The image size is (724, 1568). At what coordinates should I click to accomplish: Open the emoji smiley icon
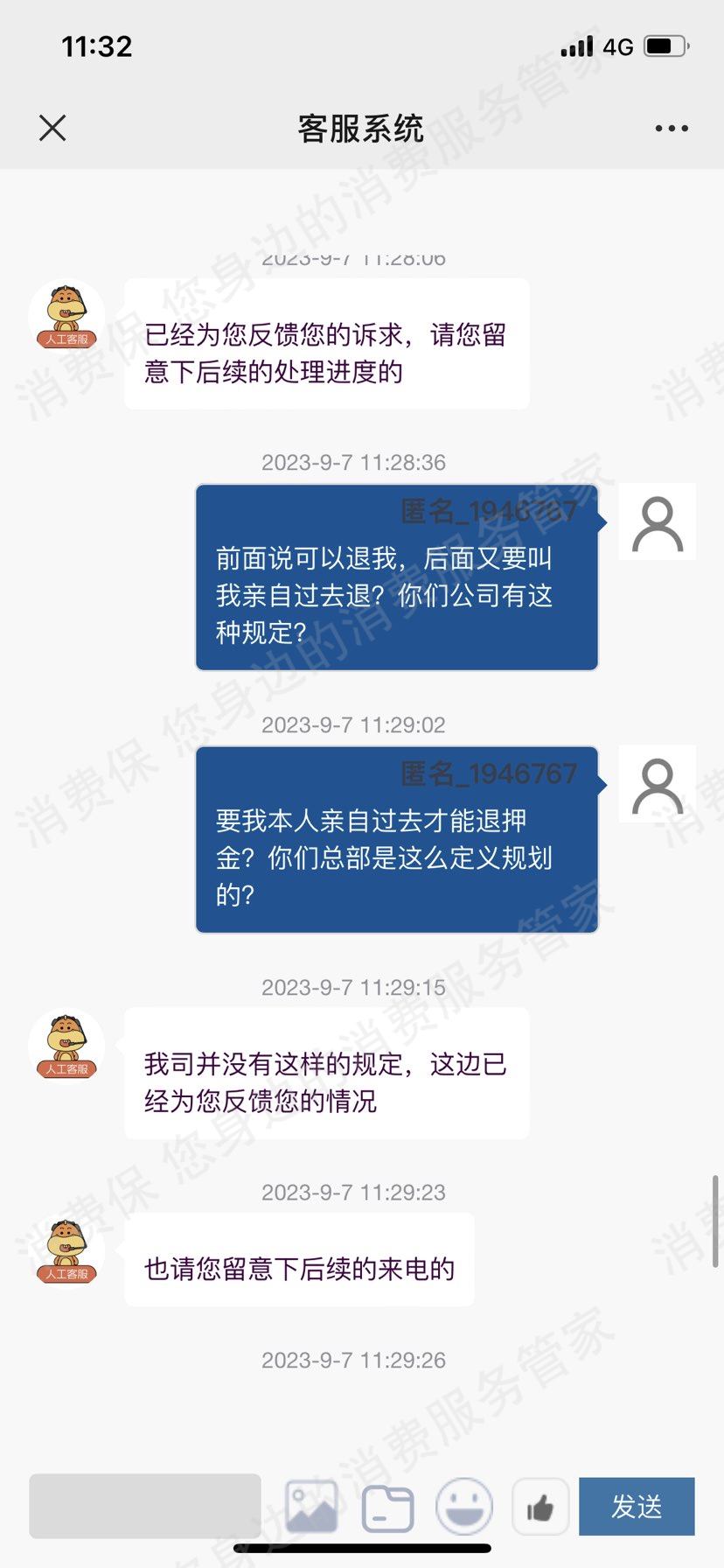coord(463,1506)
